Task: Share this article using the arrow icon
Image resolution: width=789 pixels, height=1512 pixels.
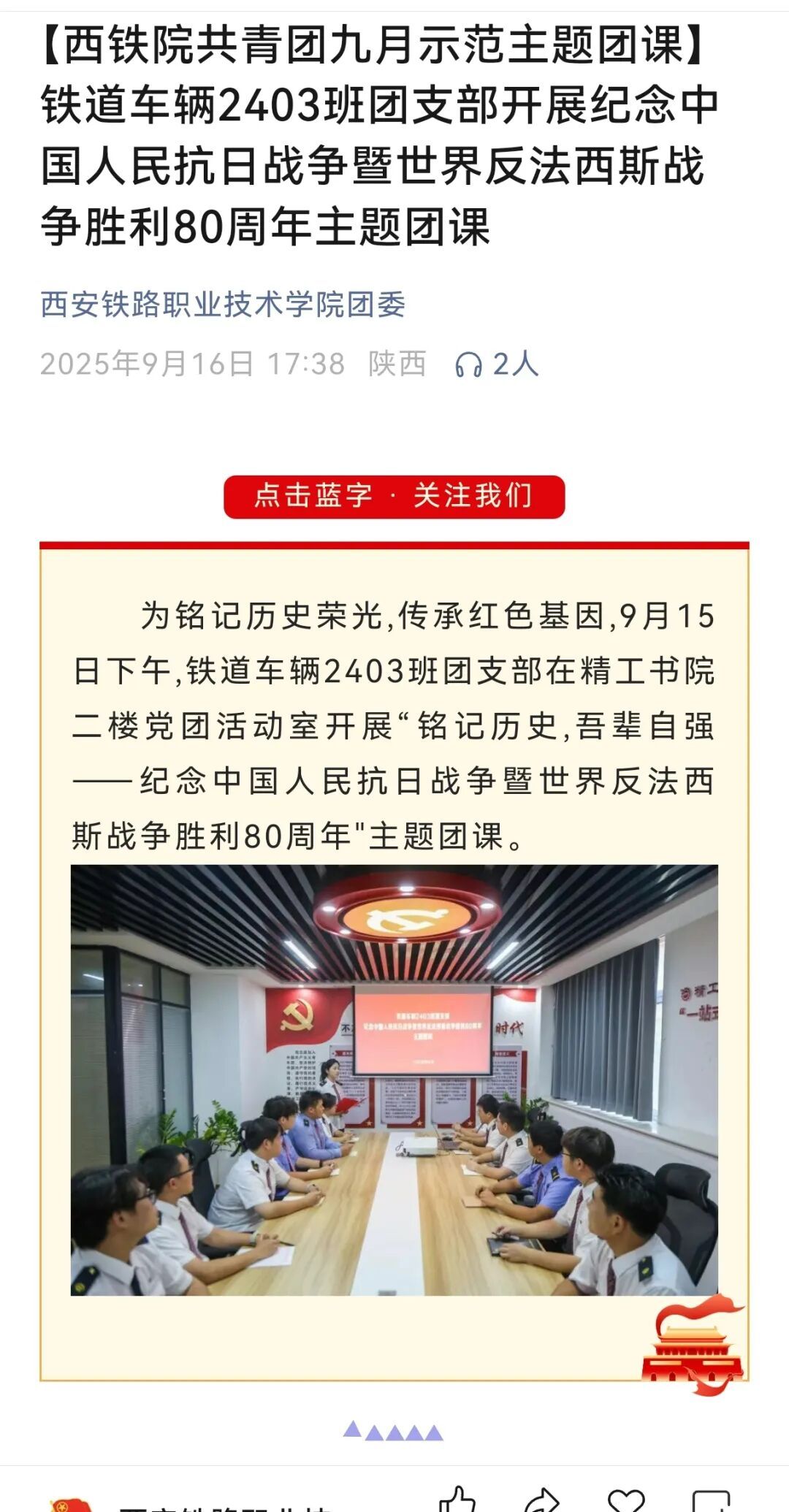Action: click(542, 1500)
